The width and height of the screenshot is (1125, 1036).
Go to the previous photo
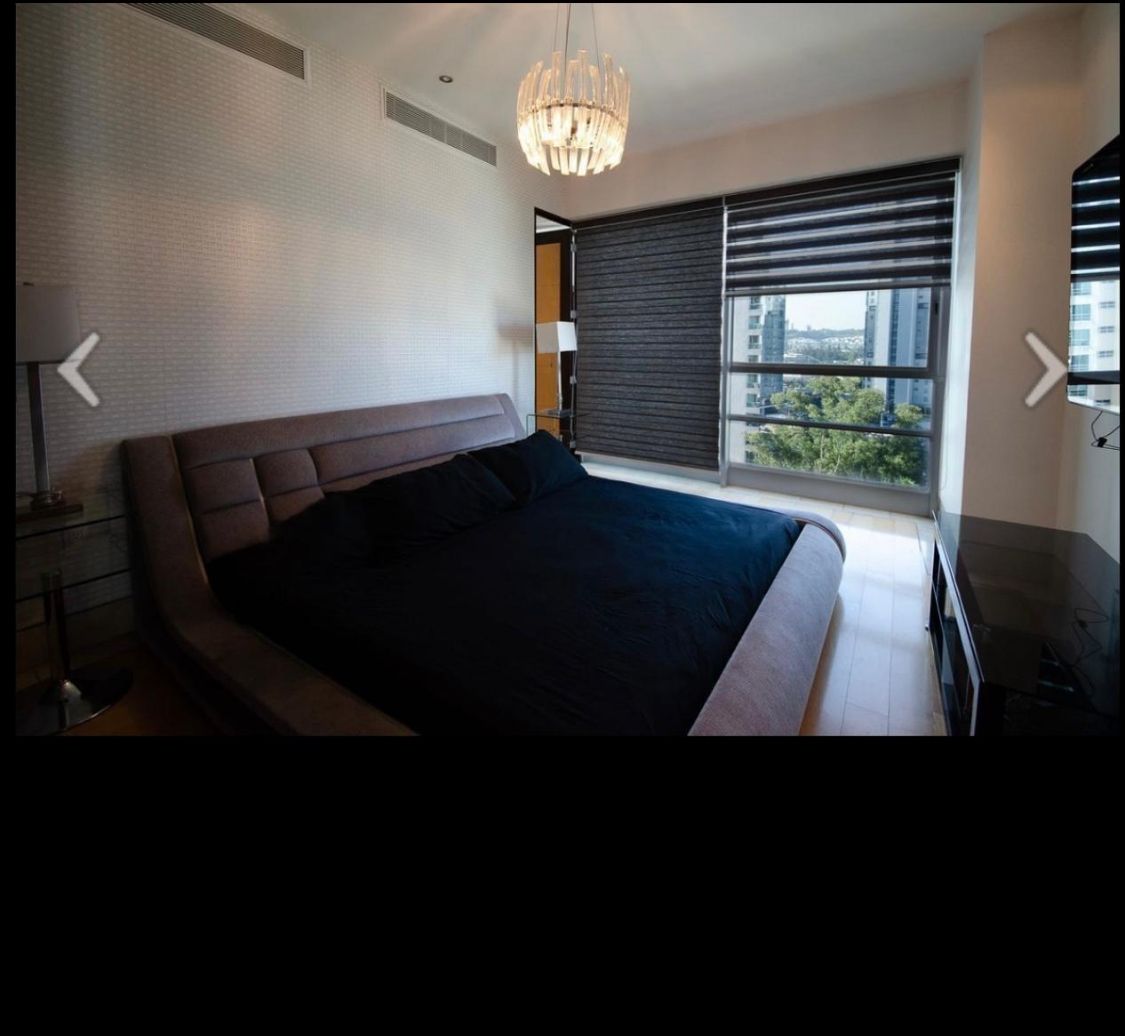click(x=78, y=370)
